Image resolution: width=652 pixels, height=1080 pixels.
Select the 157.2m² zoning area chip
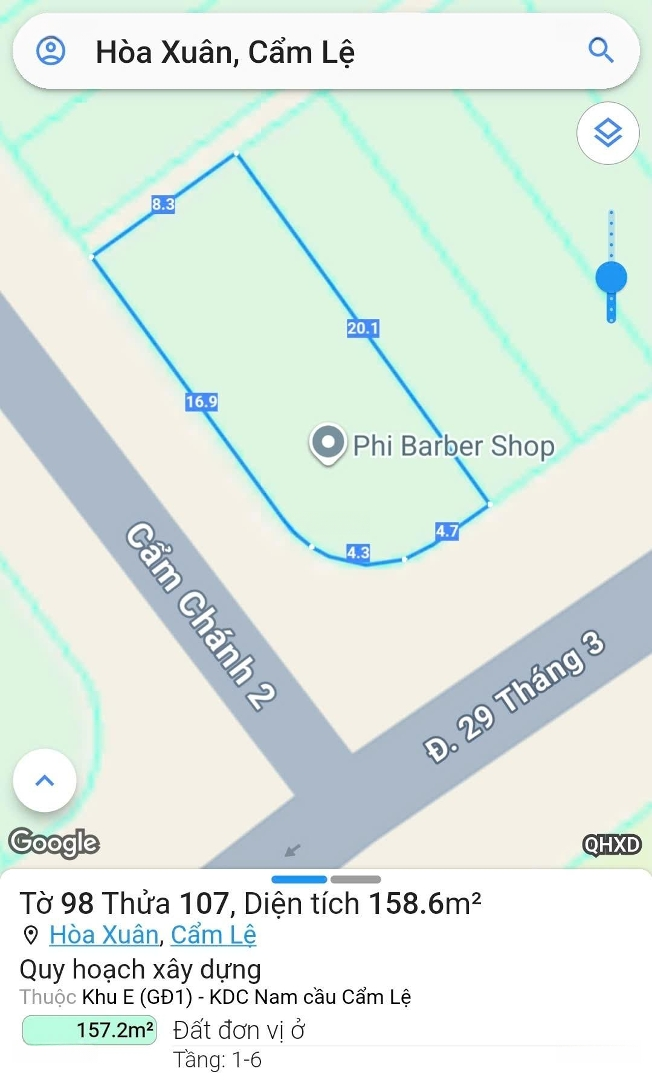[90, 1030]
